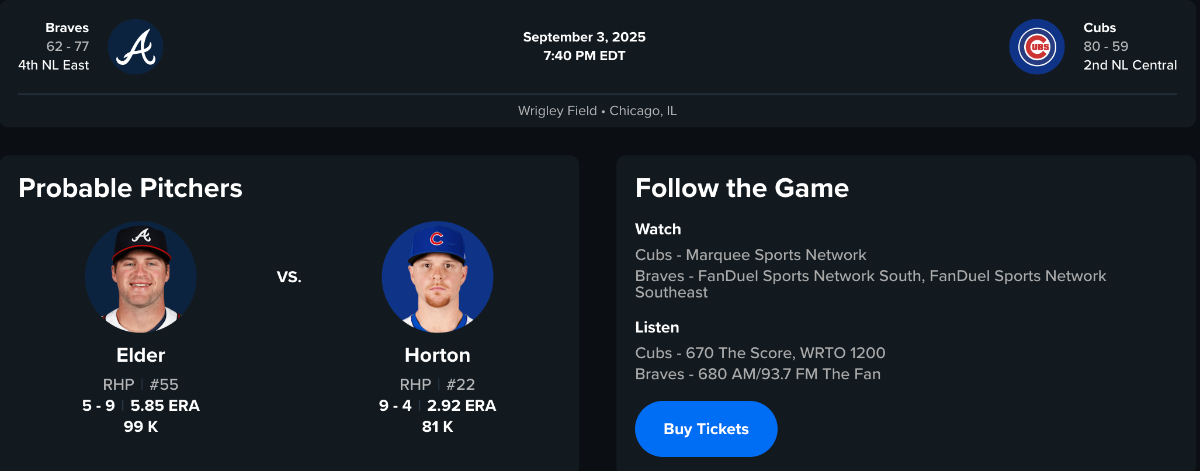Tap the Buy Tickets button
This screenshot has width=1200, height=471.
tap(706, 429)
